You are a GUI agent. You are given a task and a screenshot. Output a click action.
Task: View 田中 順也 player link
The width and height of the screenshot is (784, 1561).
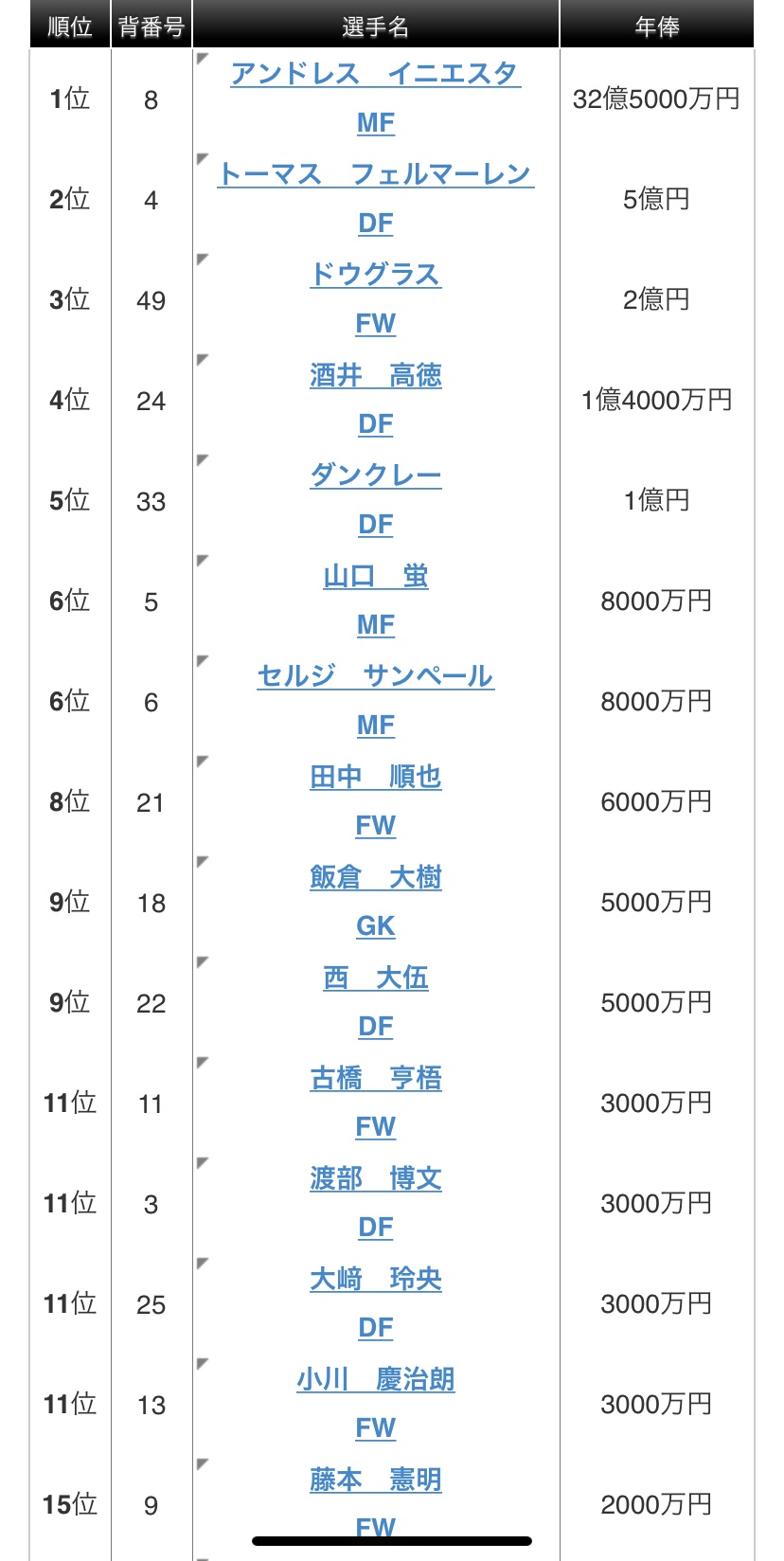[x=375, y=777]
